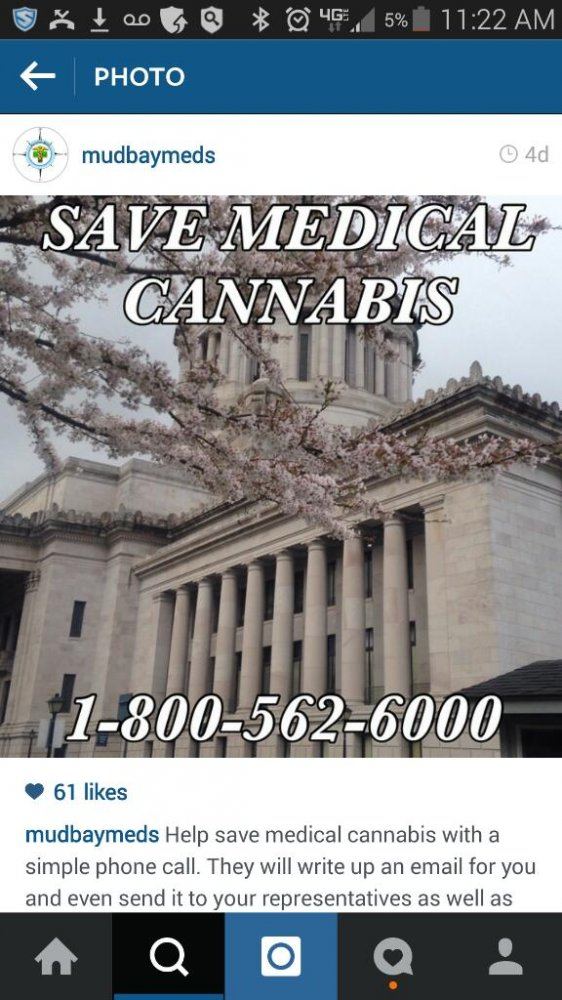Tap mudbaymeds name in the caption
562x1000 pixels.
pyautogui.click(x=92, y=835)
